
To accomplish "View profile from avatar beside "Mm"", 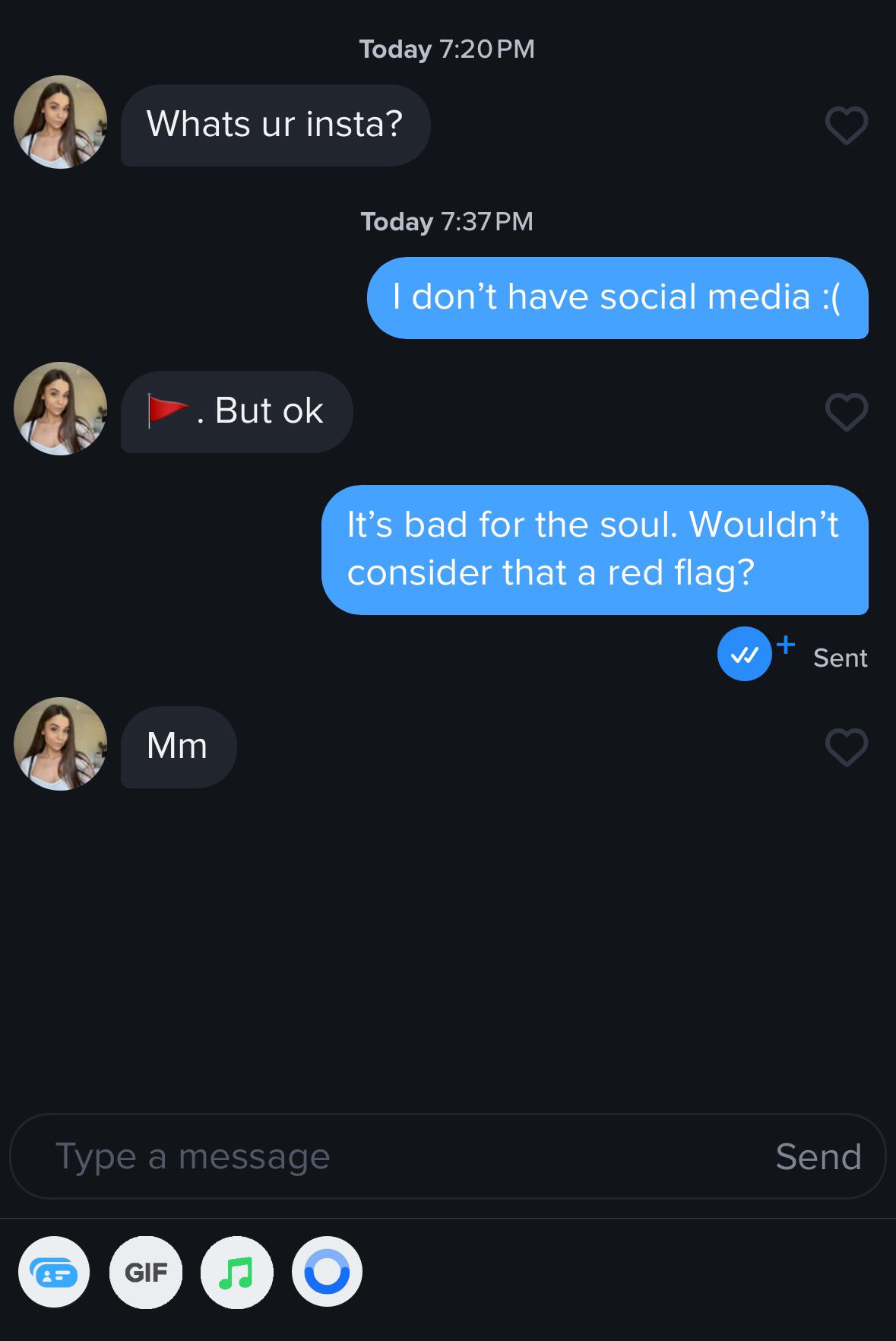I will tap(60, 744).
